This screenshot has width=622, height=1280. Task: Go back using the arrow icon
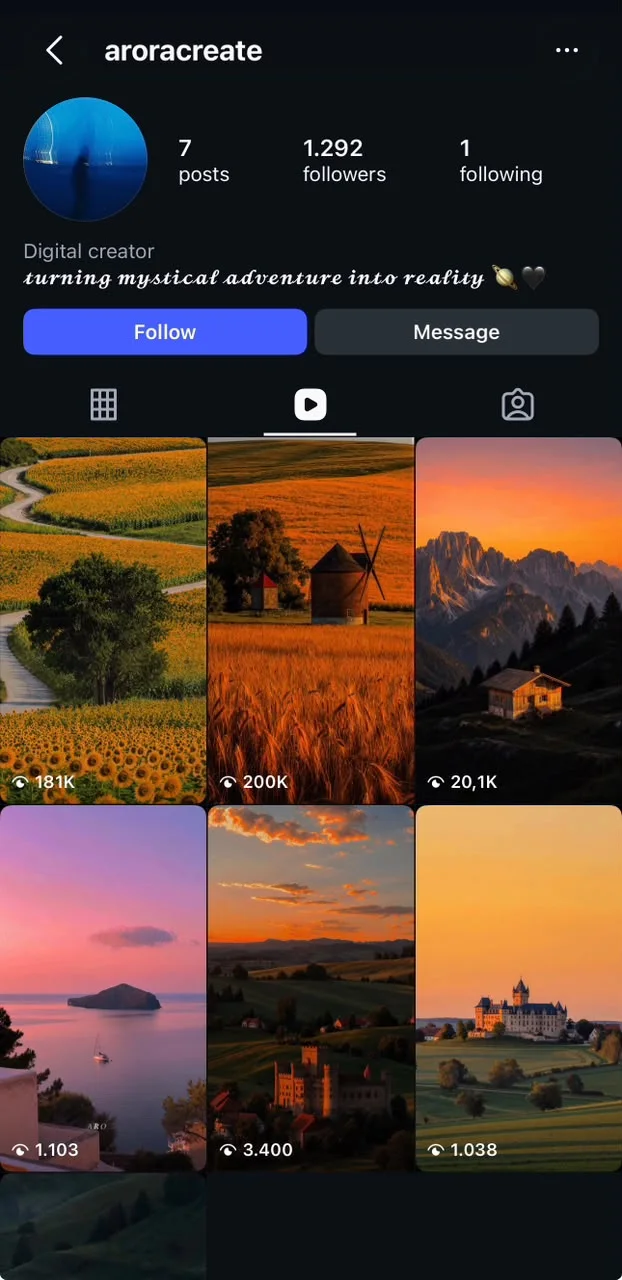[54, 51]
